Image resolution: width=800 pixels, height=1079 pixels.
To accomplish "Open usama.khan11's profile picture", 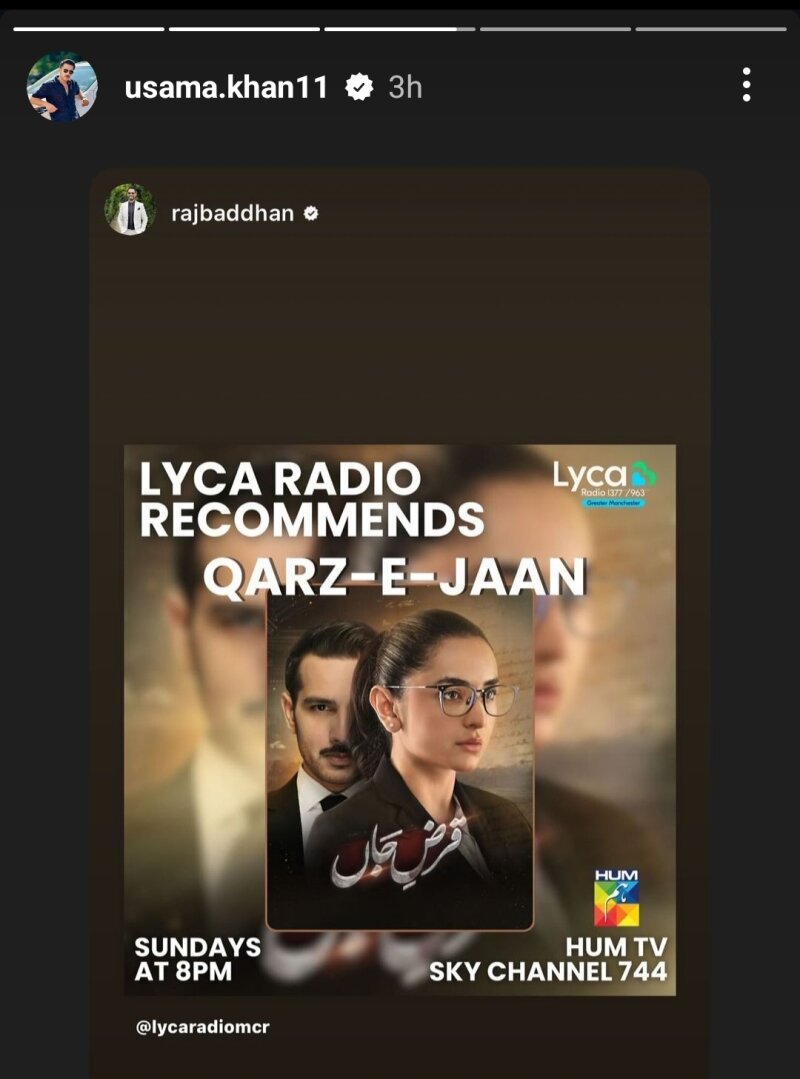I will [62, 87].
